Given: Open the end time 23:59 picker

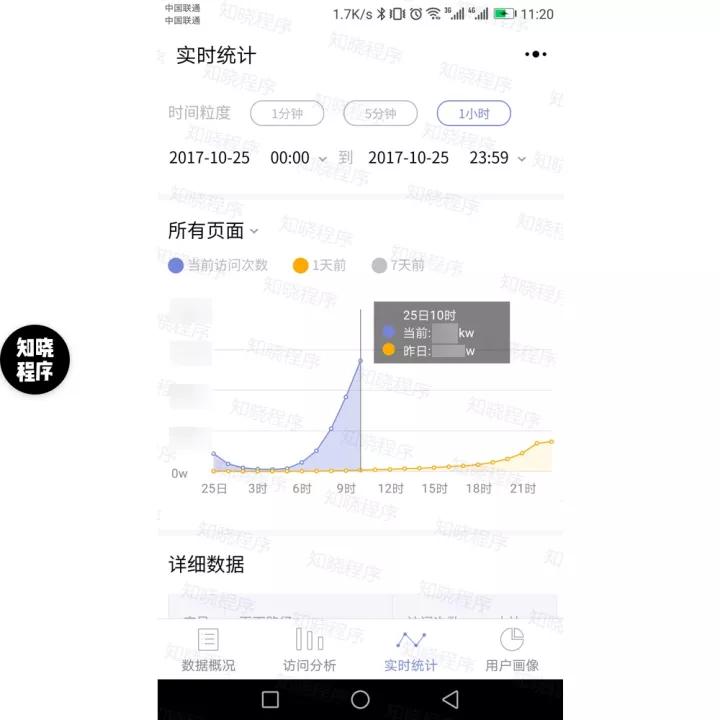Looking at the screenshot, I should click(x=497, y=158).
